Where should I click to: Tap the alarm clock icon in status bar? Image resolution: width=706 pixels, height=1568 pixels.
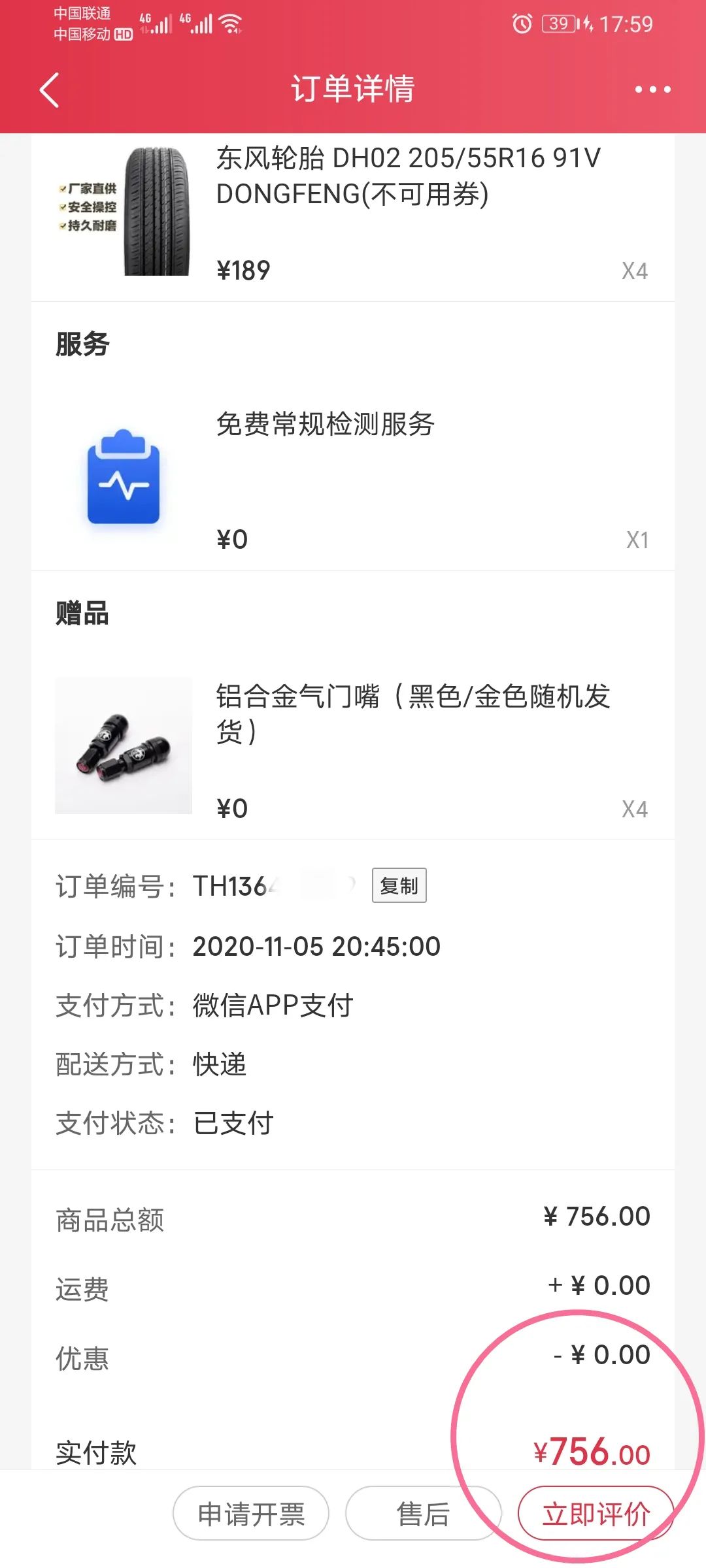(x=523, y=24)
